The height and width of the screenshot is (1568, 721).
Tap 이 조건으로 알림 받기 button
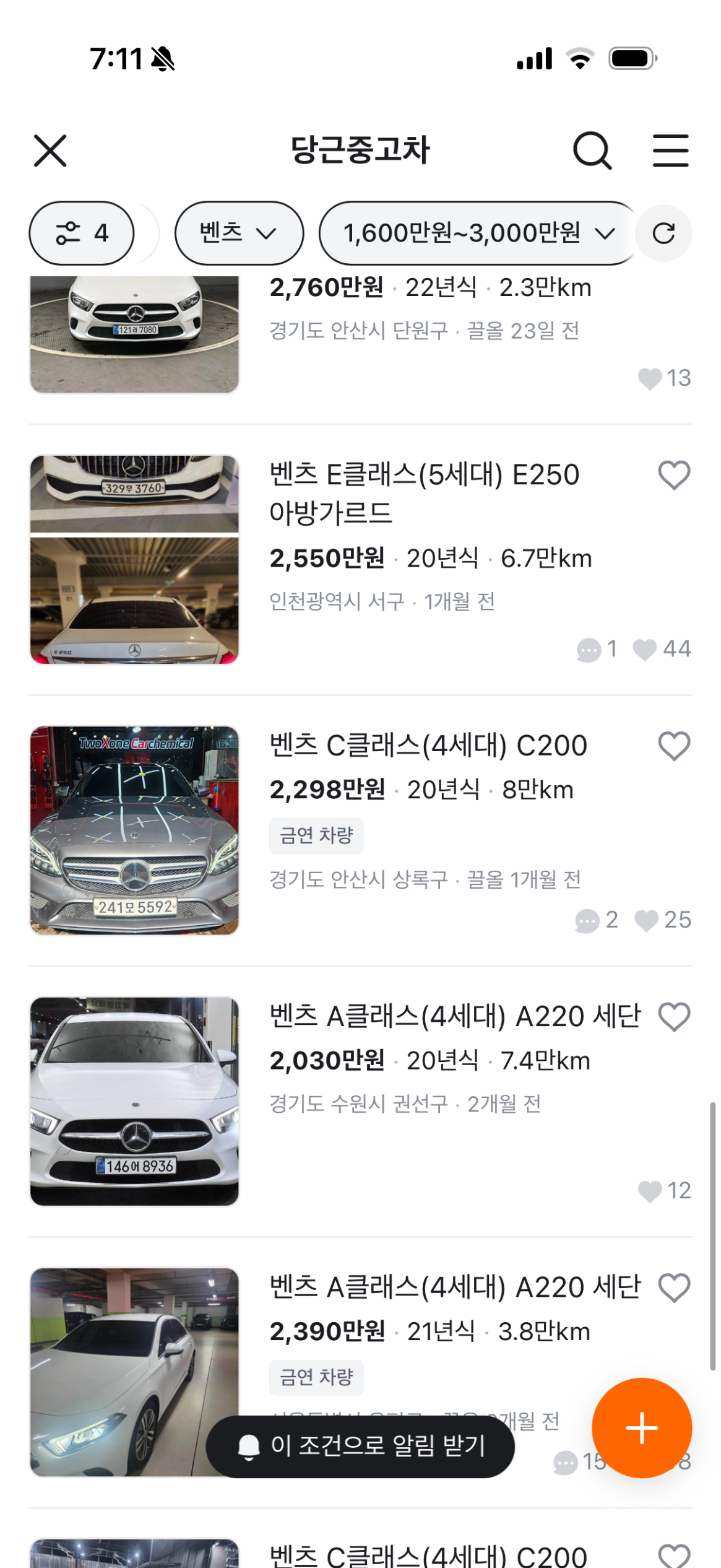(360, 1446)
